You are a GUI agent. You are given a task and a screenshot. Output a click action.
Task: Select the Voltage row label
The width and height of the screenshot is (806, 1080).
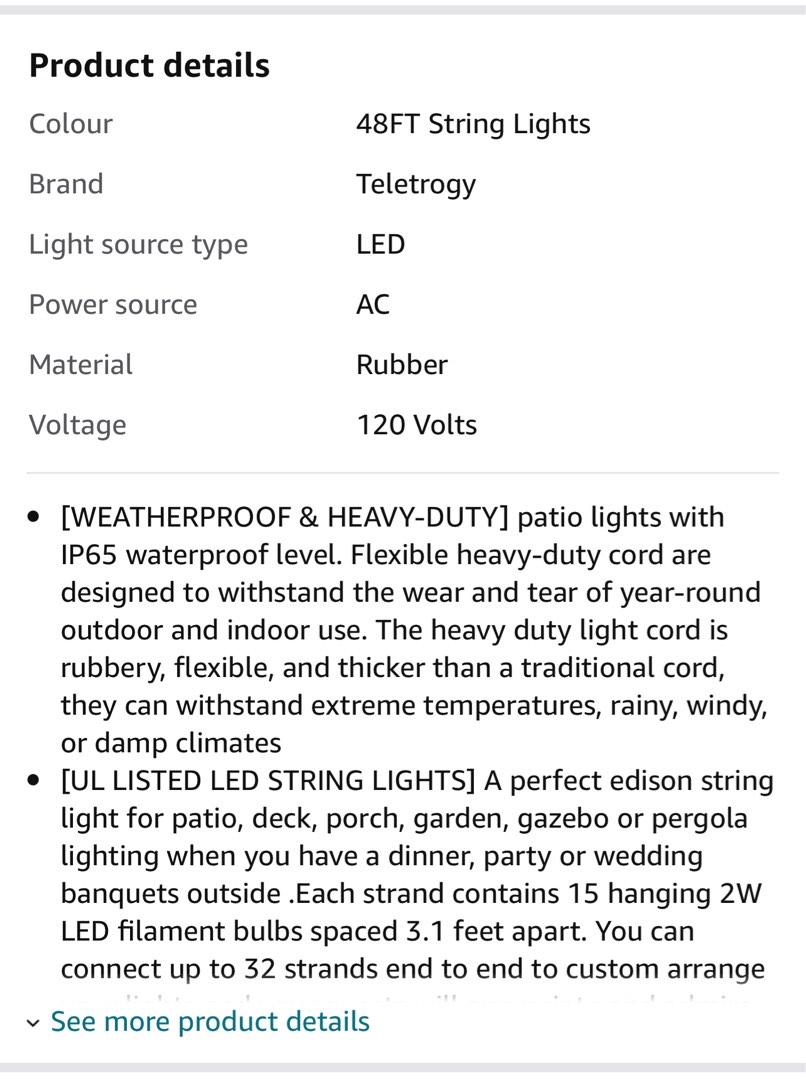[x=77, y=424]
